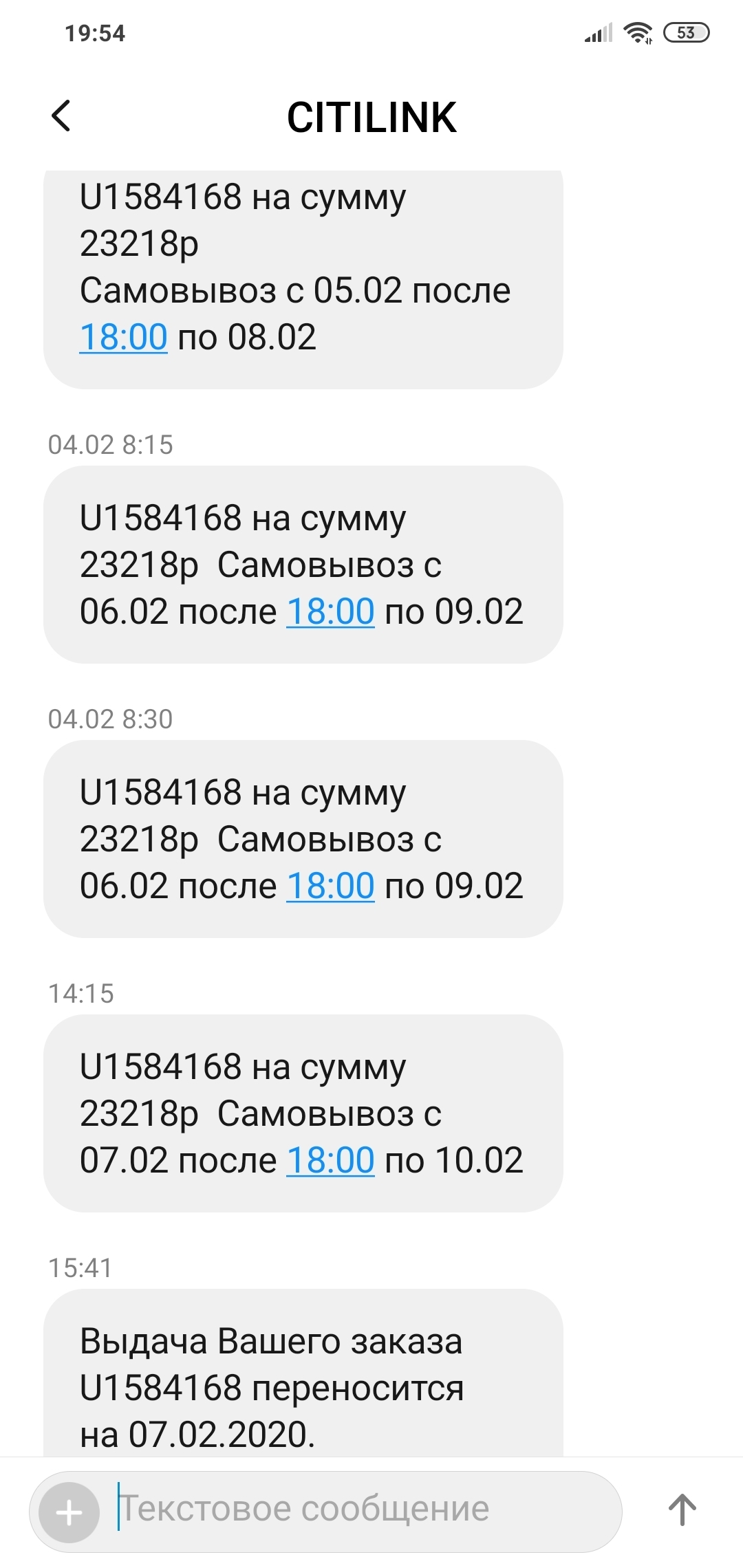743x1568 pixels.
Task: Tap the 18:00 link in the 04.02 8:30 message
Action: pyautogui.click(x=330, y=886)
